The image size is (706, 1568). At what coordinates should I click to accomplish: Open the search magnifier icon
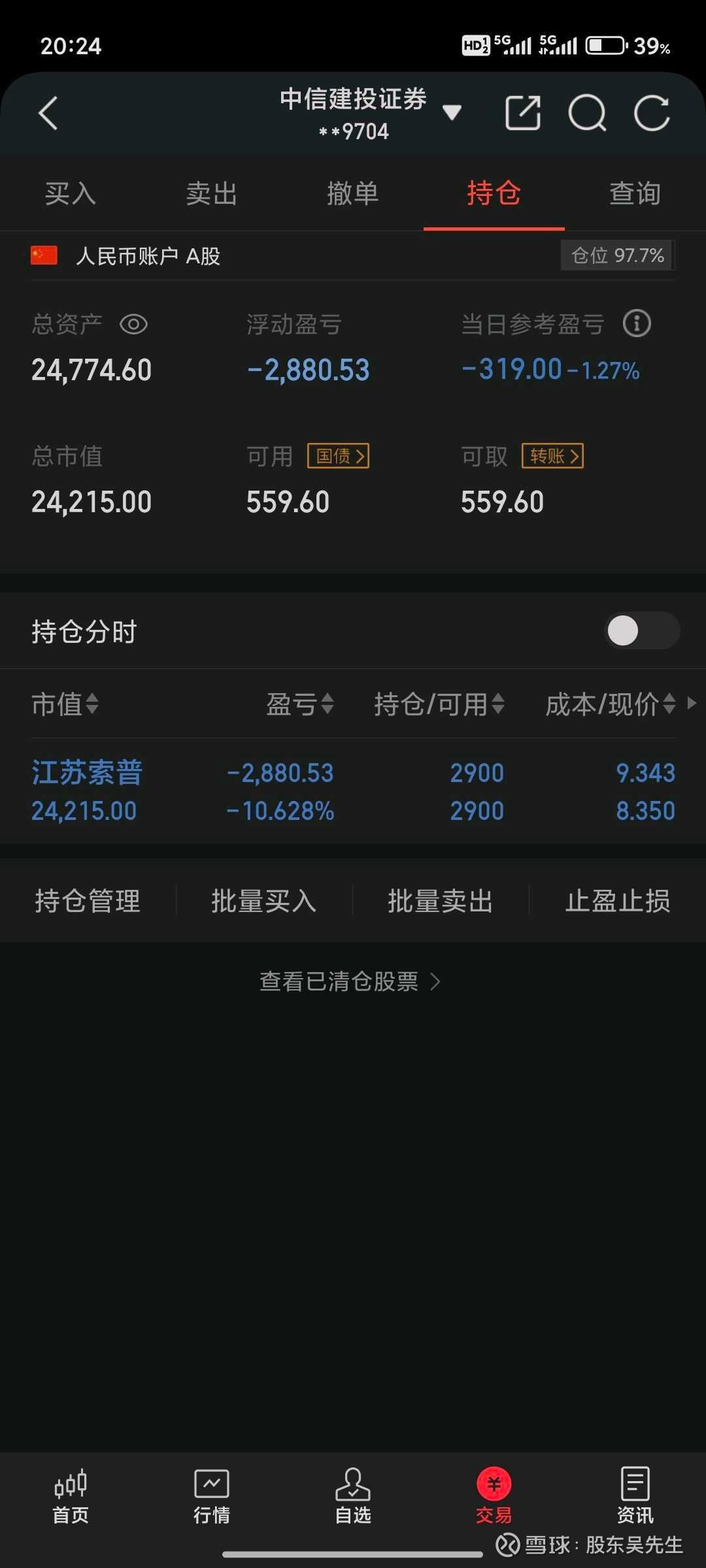tap(587, 113)
